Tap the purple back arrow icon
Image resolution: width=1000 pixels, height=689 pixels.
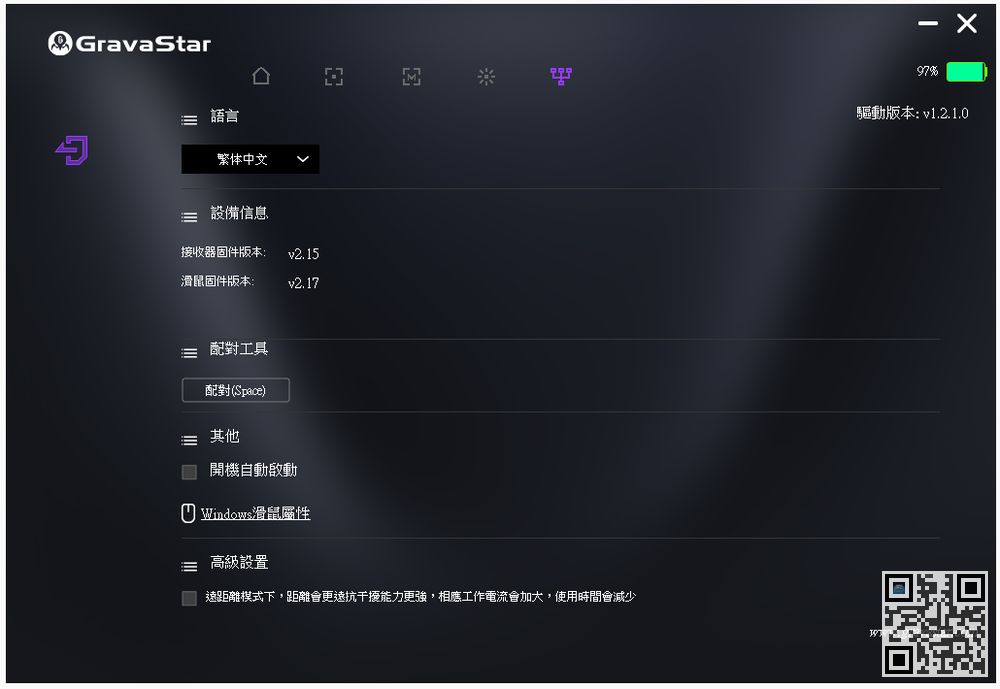72,151
